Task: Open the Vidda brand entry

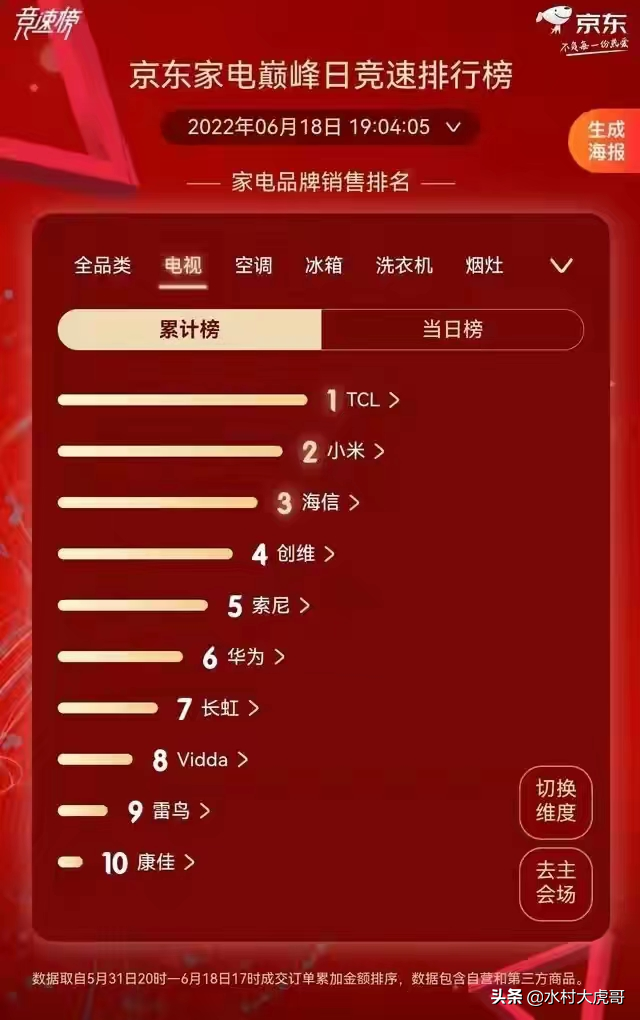Action: 204,760
